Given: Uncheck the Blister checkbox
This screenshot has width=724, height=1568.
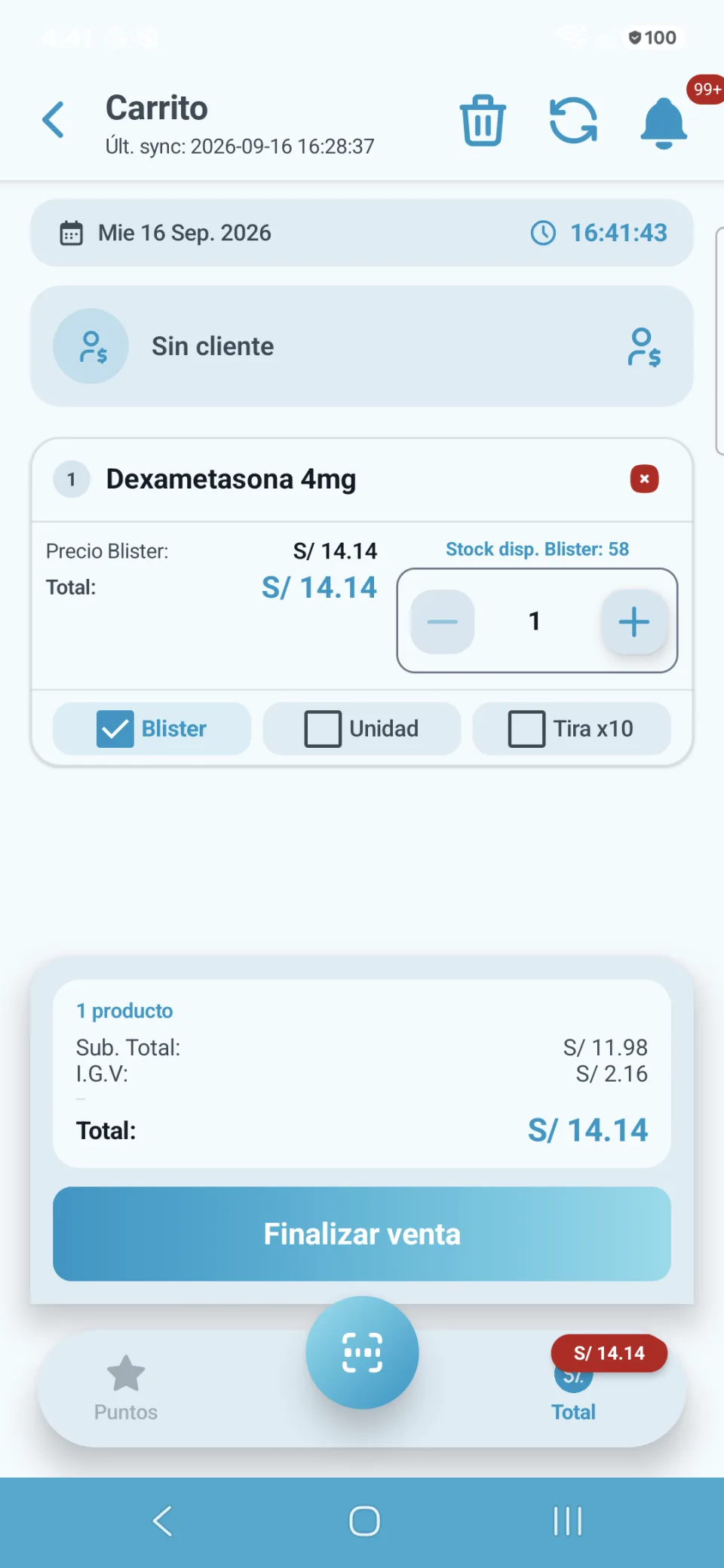Looking at the screenshot, I should click(x=115, y=729).
